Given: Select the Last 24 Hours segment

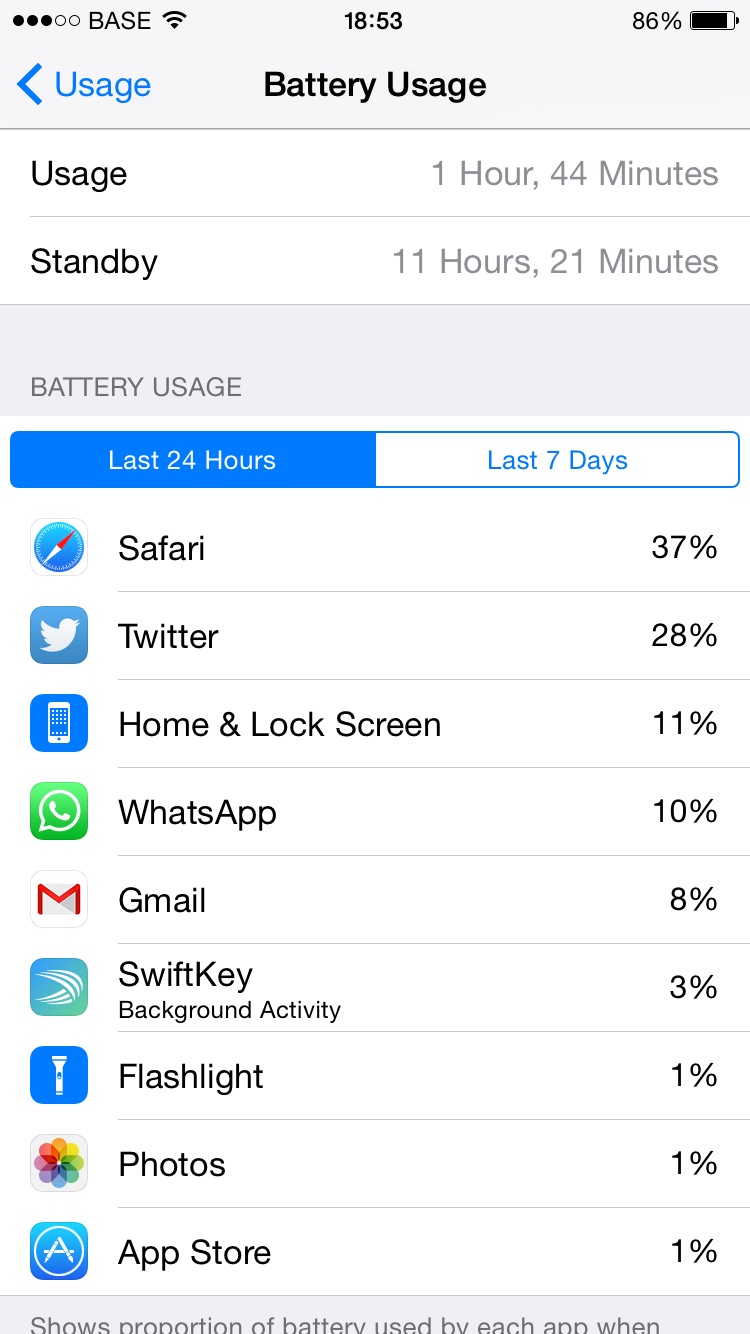Looking at the screenshot, I should coord(192,460).
